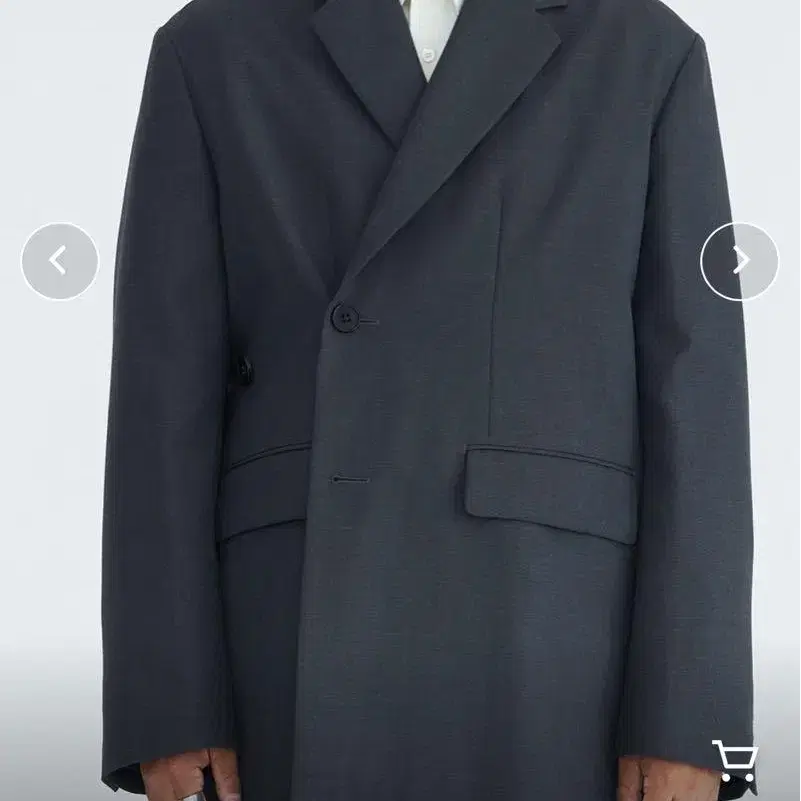801x801 pixels.
Task: Show the next product image
Action: 740,261
